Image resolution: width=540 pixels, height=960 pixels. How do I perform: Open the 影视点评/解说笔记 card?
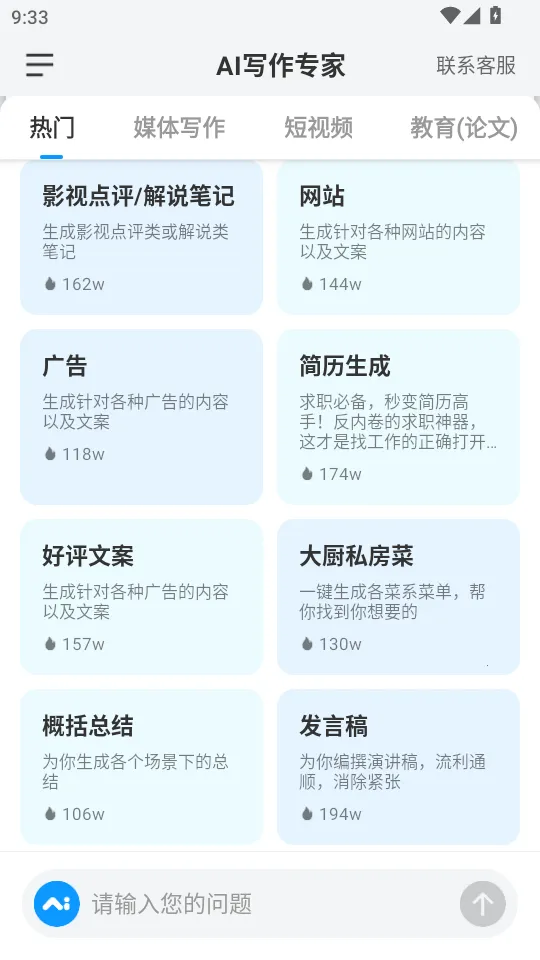[x=141, y=237]
